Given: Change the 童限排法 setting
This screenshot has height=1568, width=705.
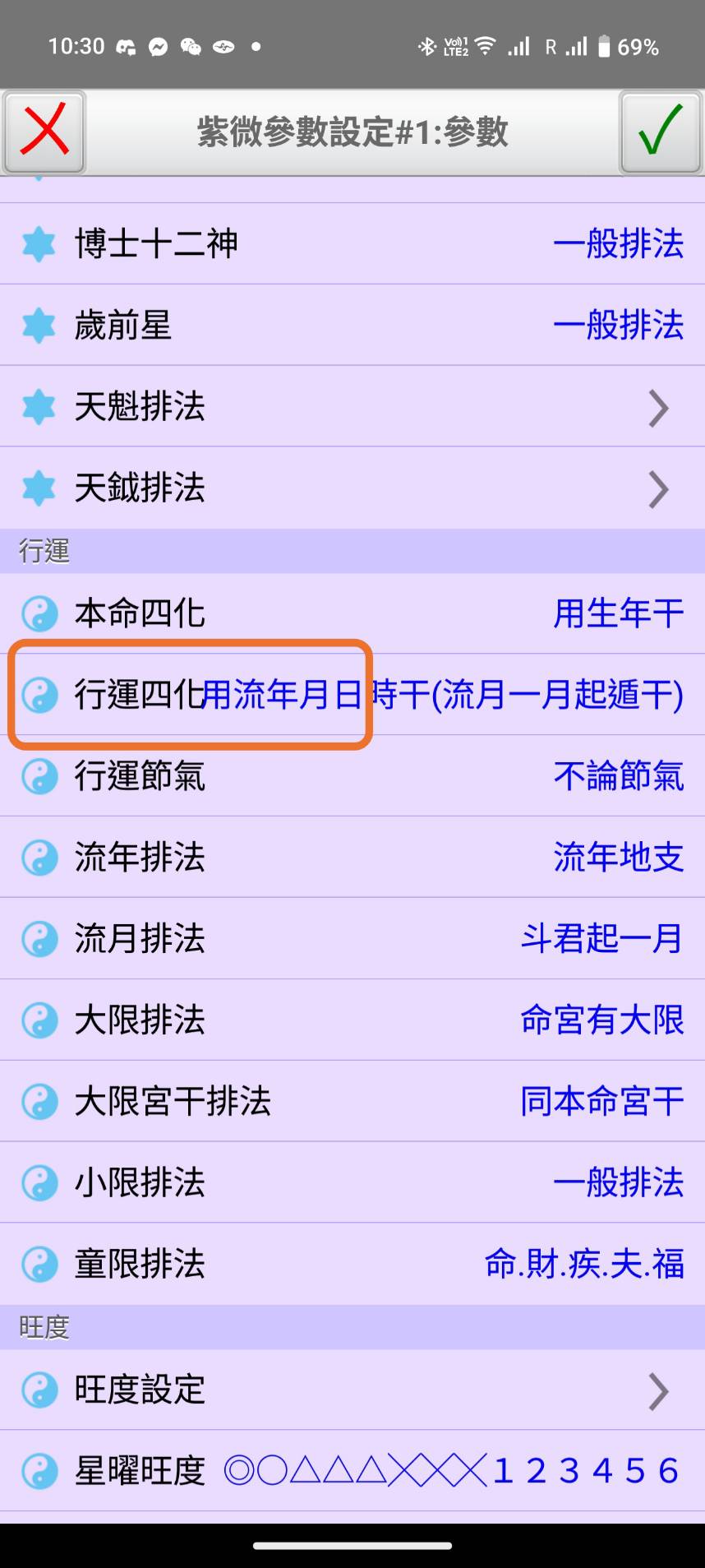Looking at the screenshot, I should coord(352,1264).
